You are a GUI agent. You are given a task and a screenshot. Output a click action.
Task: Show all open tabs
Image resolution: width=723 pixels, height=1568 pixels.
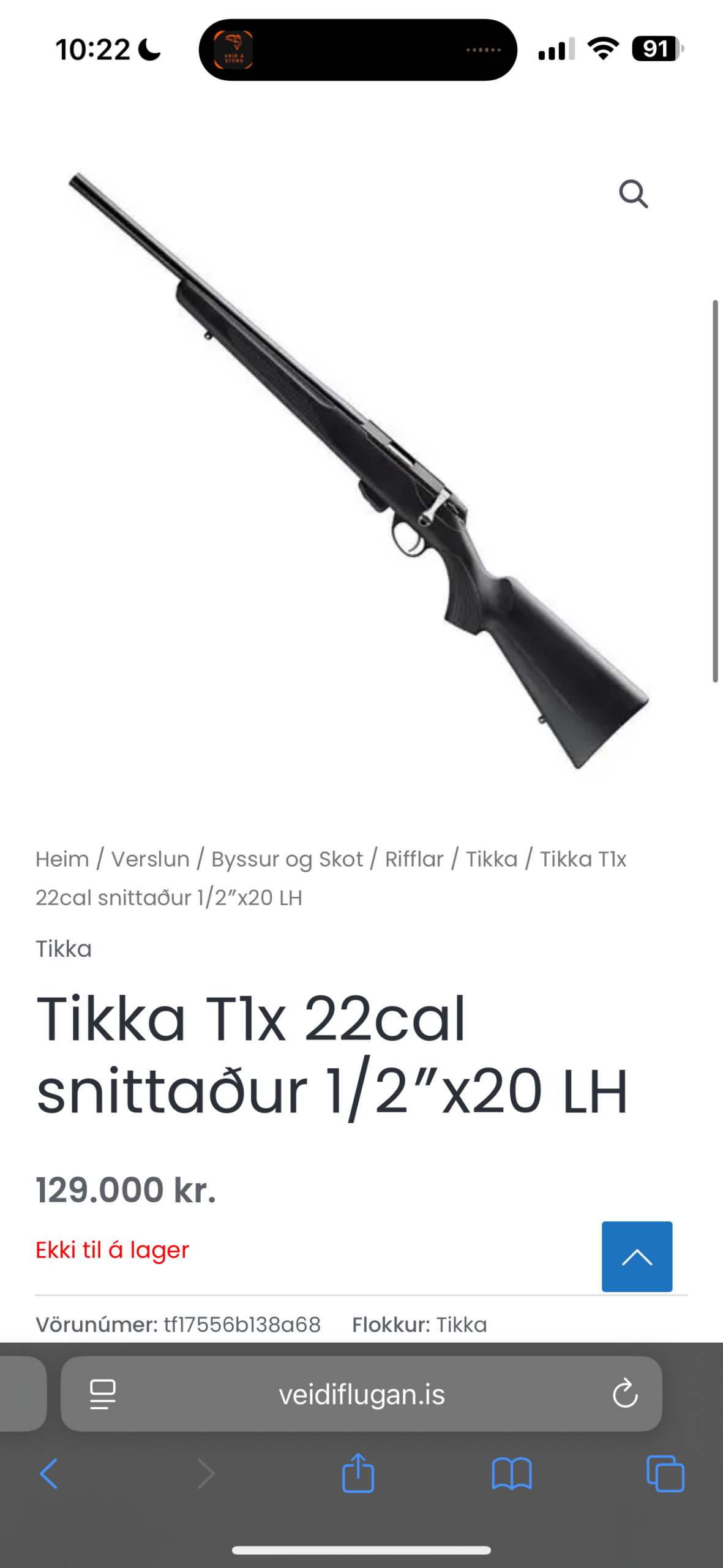point(665,1474)
